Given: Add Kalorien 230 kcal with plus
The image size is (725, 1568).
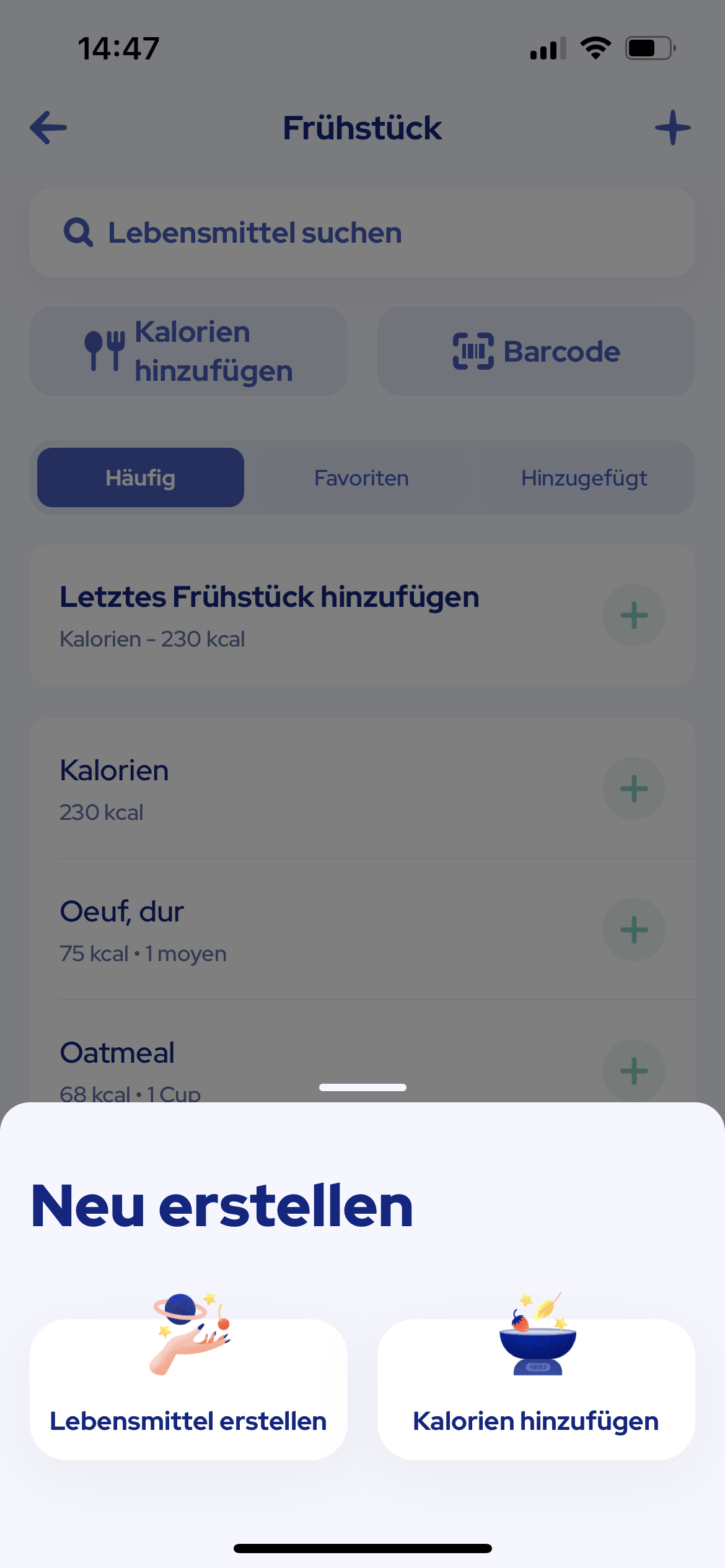Looking at the screenshot, I should point(633,788).
